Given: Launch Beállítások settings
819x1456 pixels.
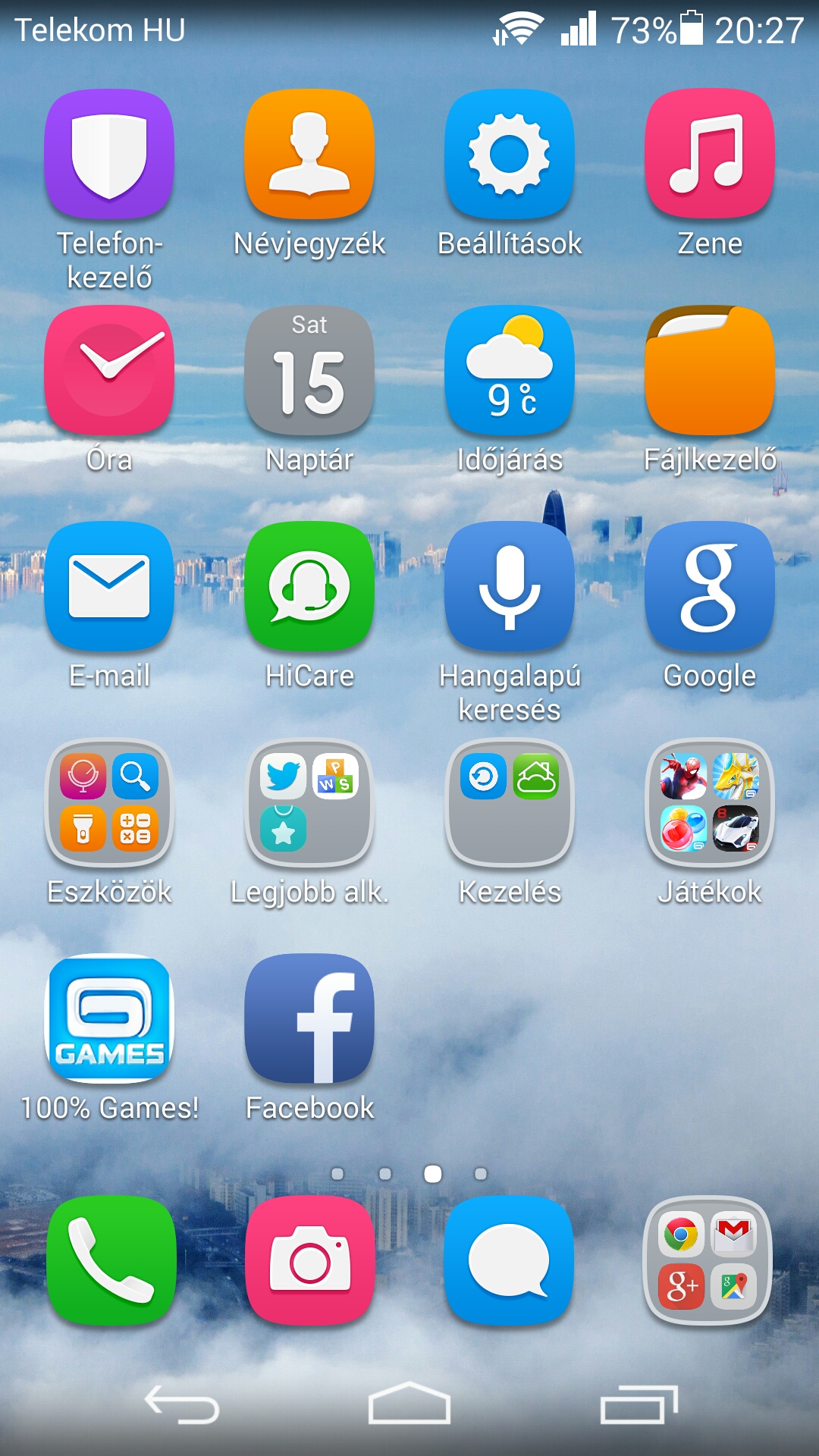Looking at the screenshot, I should [510, 157].
